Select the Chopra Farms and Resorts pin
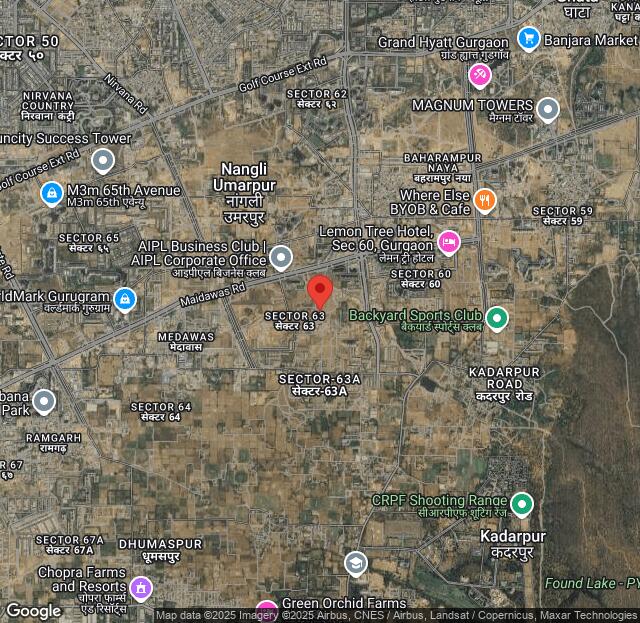 tap(141, 588)
